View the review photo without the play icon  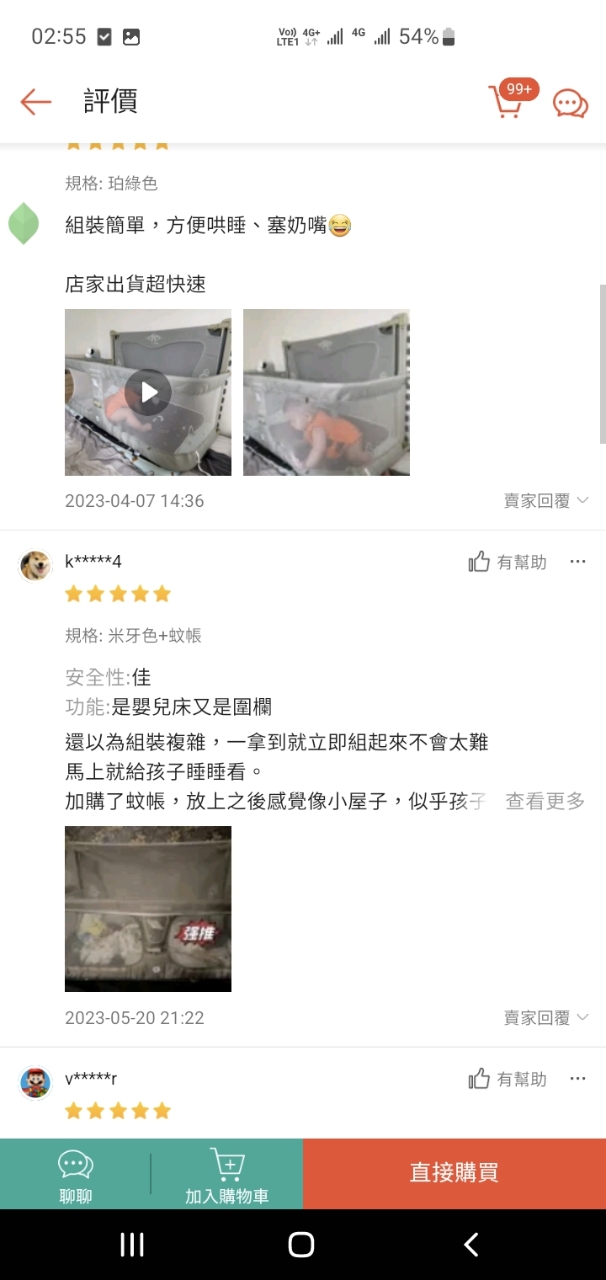326,392
